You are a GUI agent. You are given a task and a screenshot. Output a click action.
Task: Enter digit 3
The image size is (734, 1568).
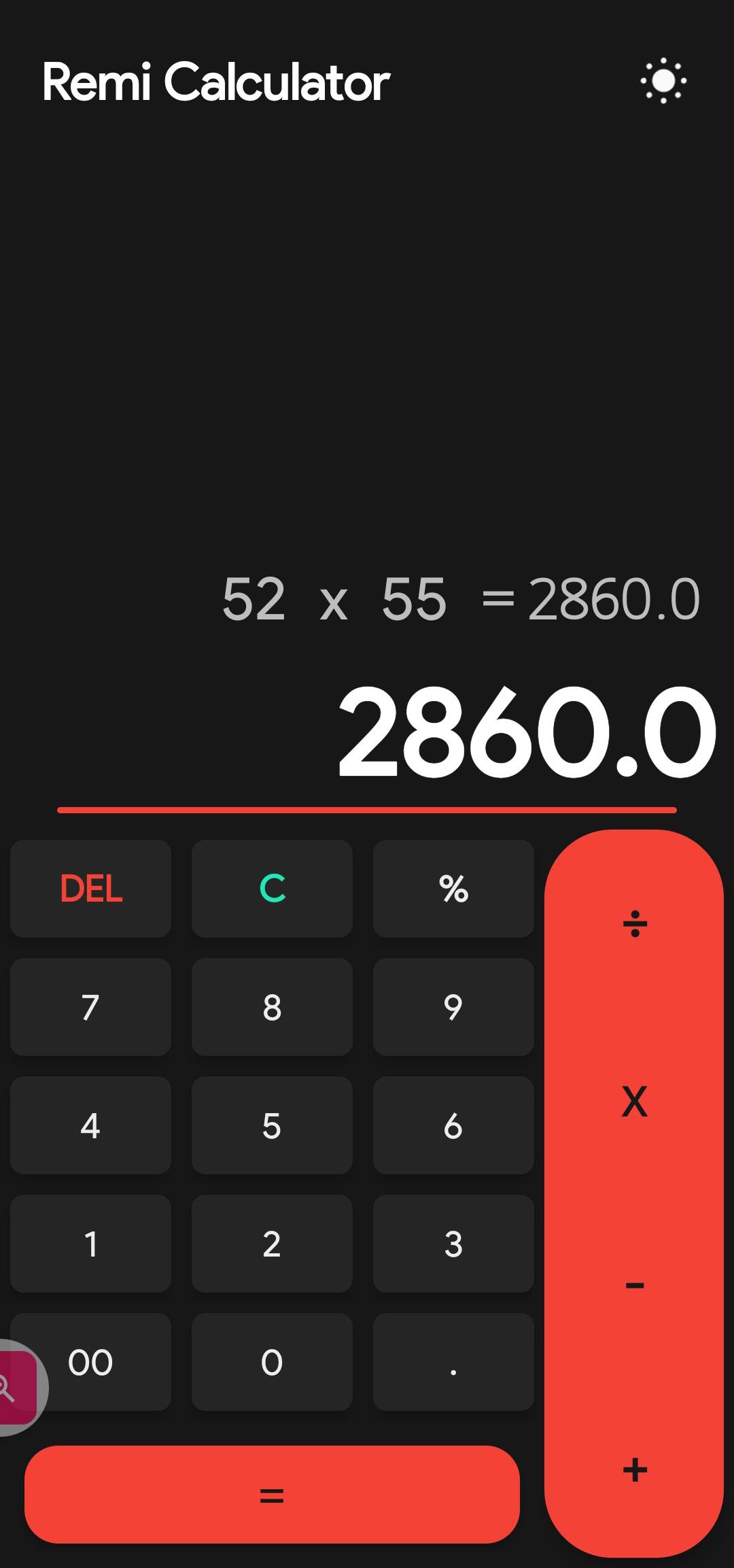point(453,1243)
